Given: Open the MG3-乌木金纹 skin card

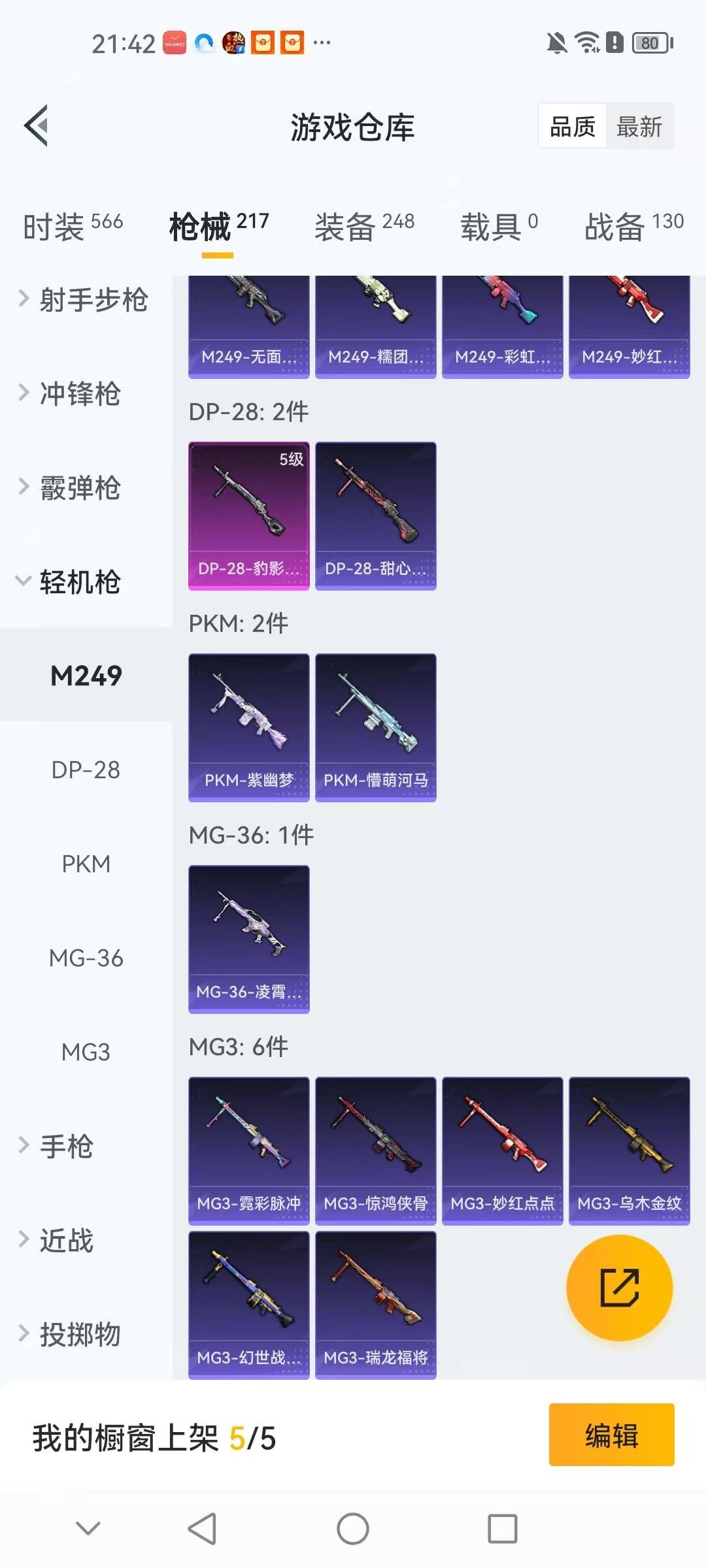Looking at the screenshot, I should click(x=629, y=1151).
